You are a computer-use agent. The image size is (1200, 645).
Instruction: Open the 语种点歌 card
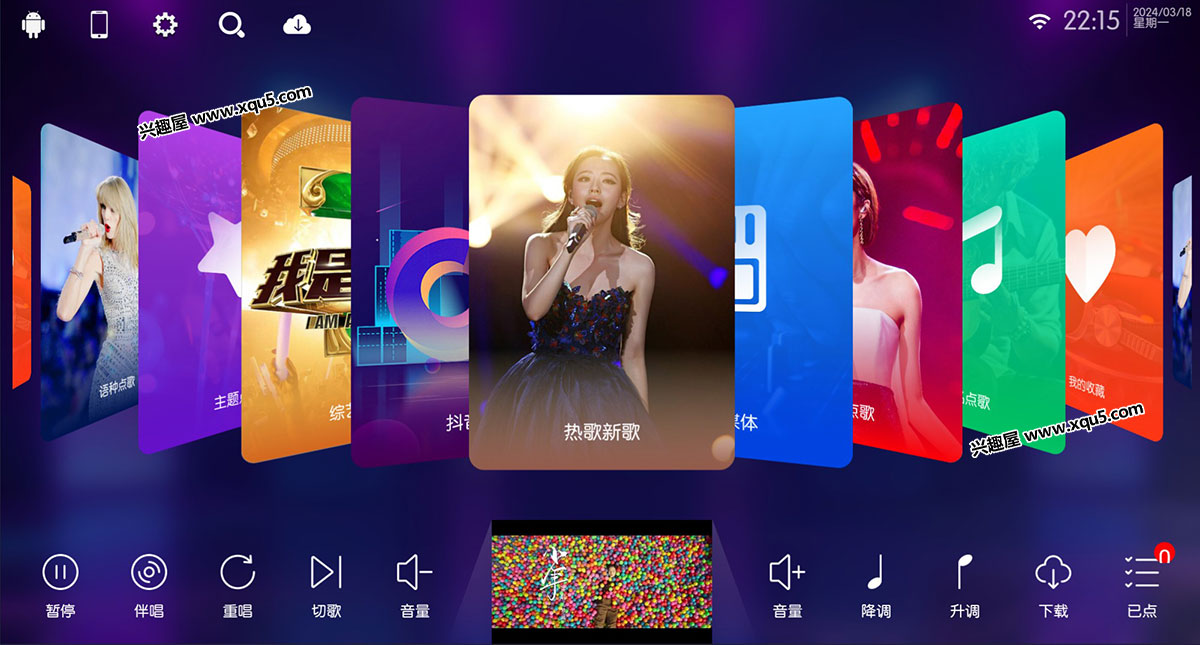click(90, 290)
